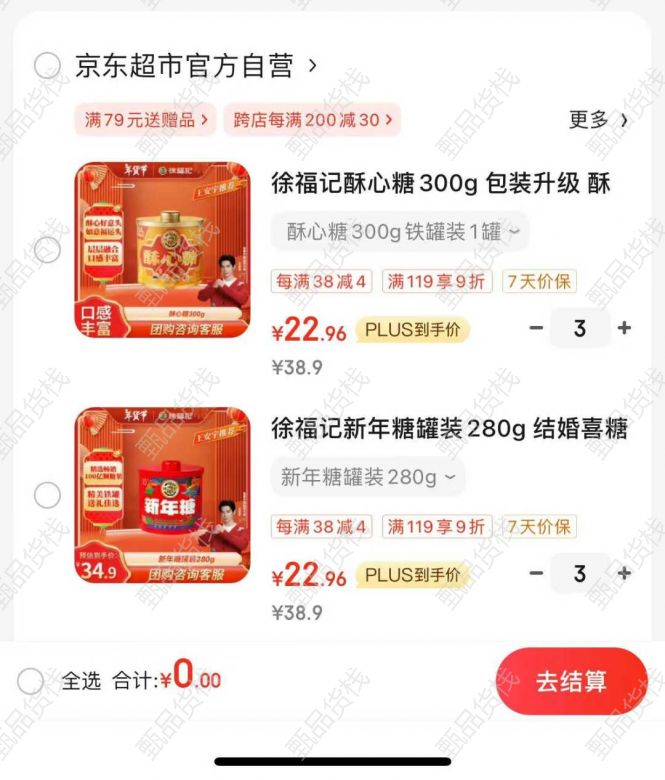Increase quantity of 徐福记新年糖罐装 280g

(x=624, y=574)
